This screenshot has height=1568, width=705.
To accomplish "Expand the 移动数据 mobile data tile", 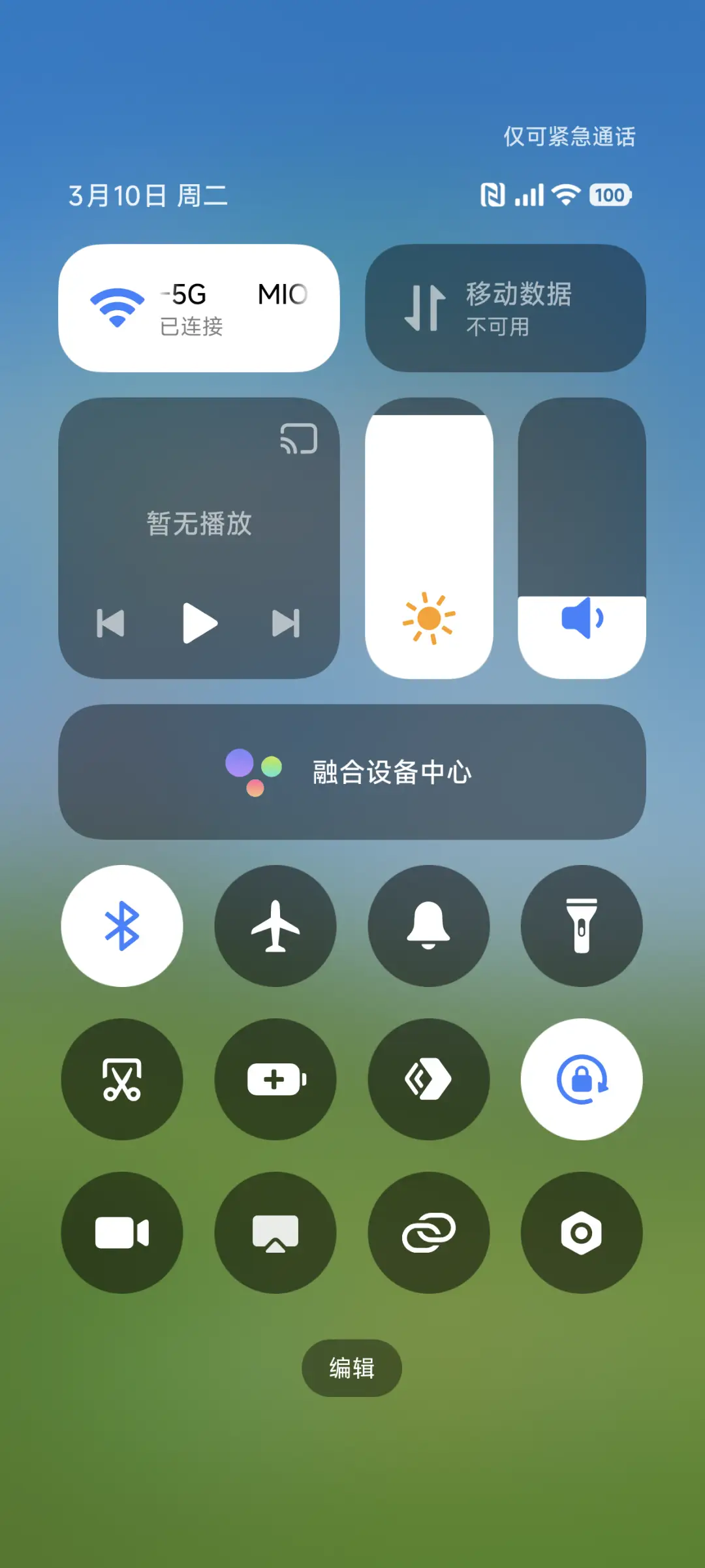I will 506,307.
